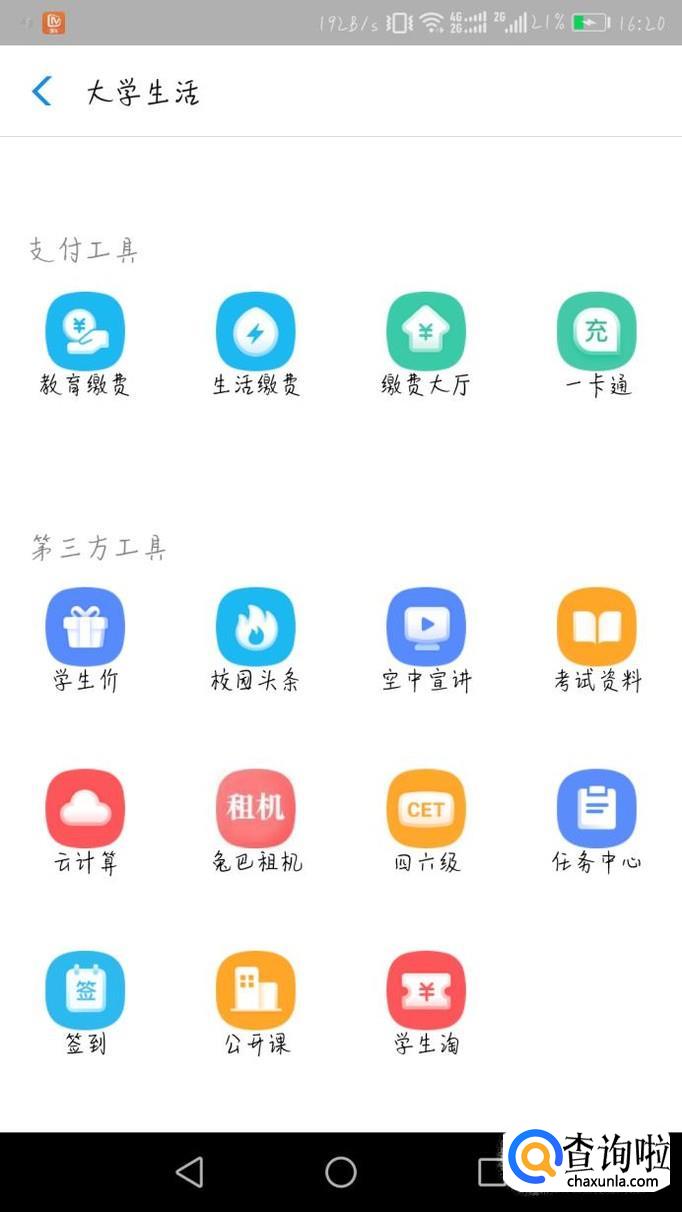Open 空中宣讲
682x1212 pixels.
[426, 627]
